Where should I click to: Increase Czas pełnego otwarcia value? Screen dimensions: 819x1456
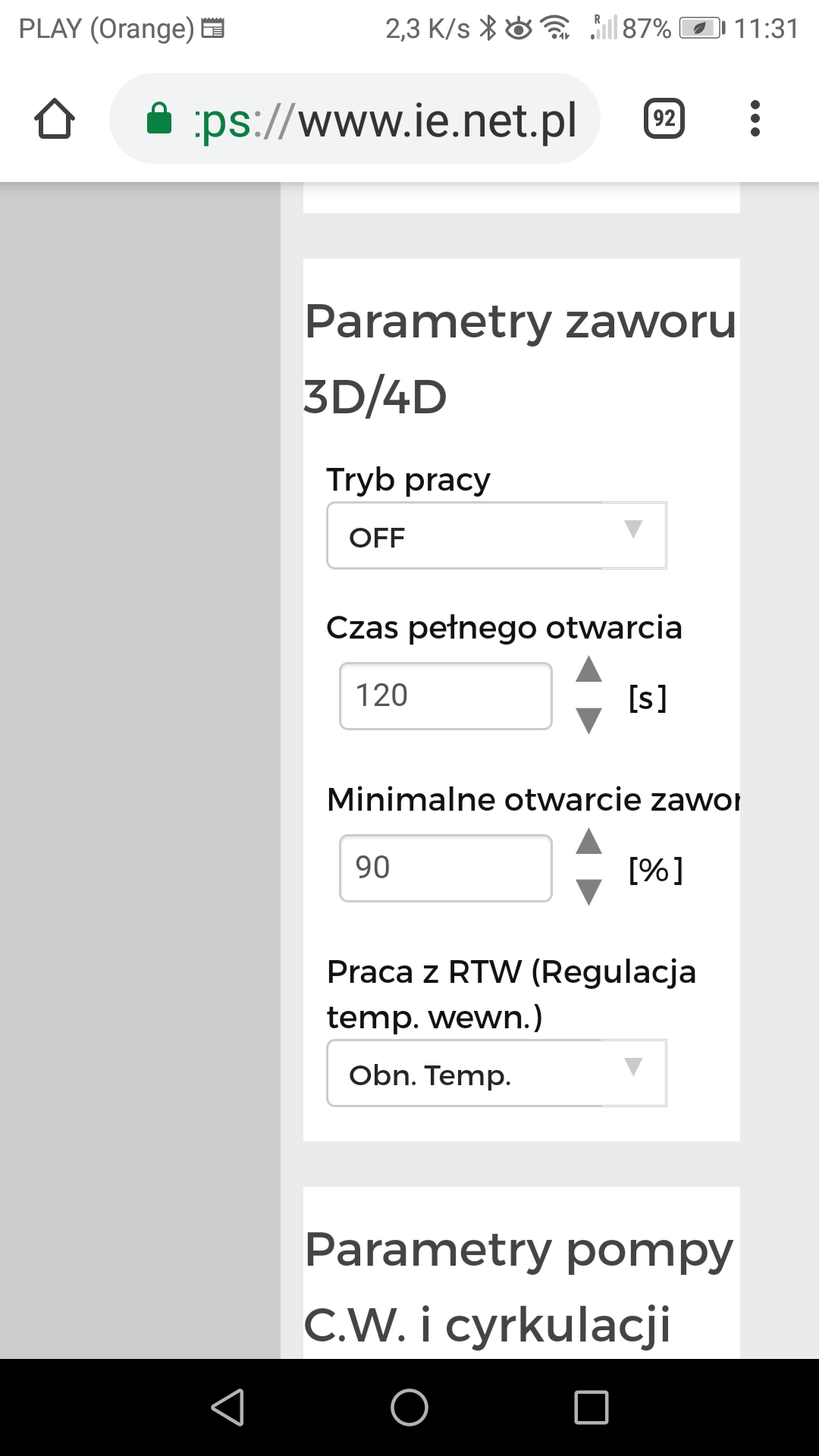point(588,670)
